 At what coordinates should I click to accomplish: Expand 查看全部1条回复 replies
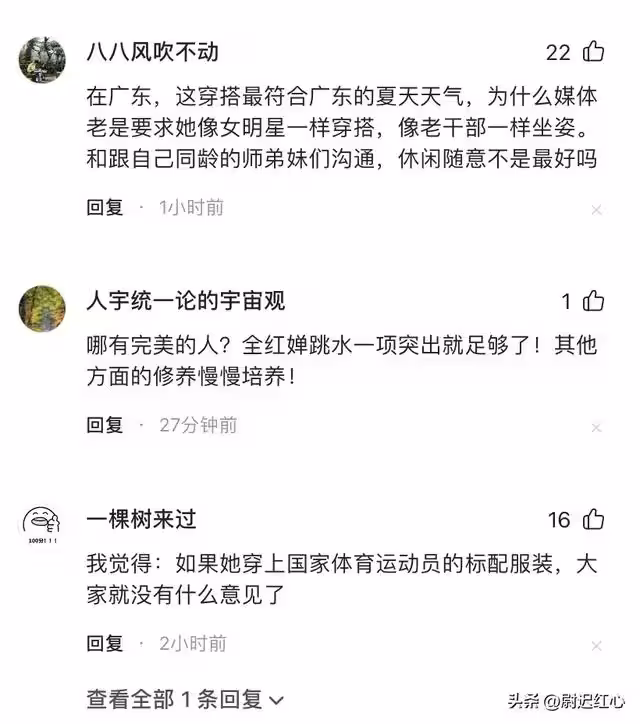[185, 698]
